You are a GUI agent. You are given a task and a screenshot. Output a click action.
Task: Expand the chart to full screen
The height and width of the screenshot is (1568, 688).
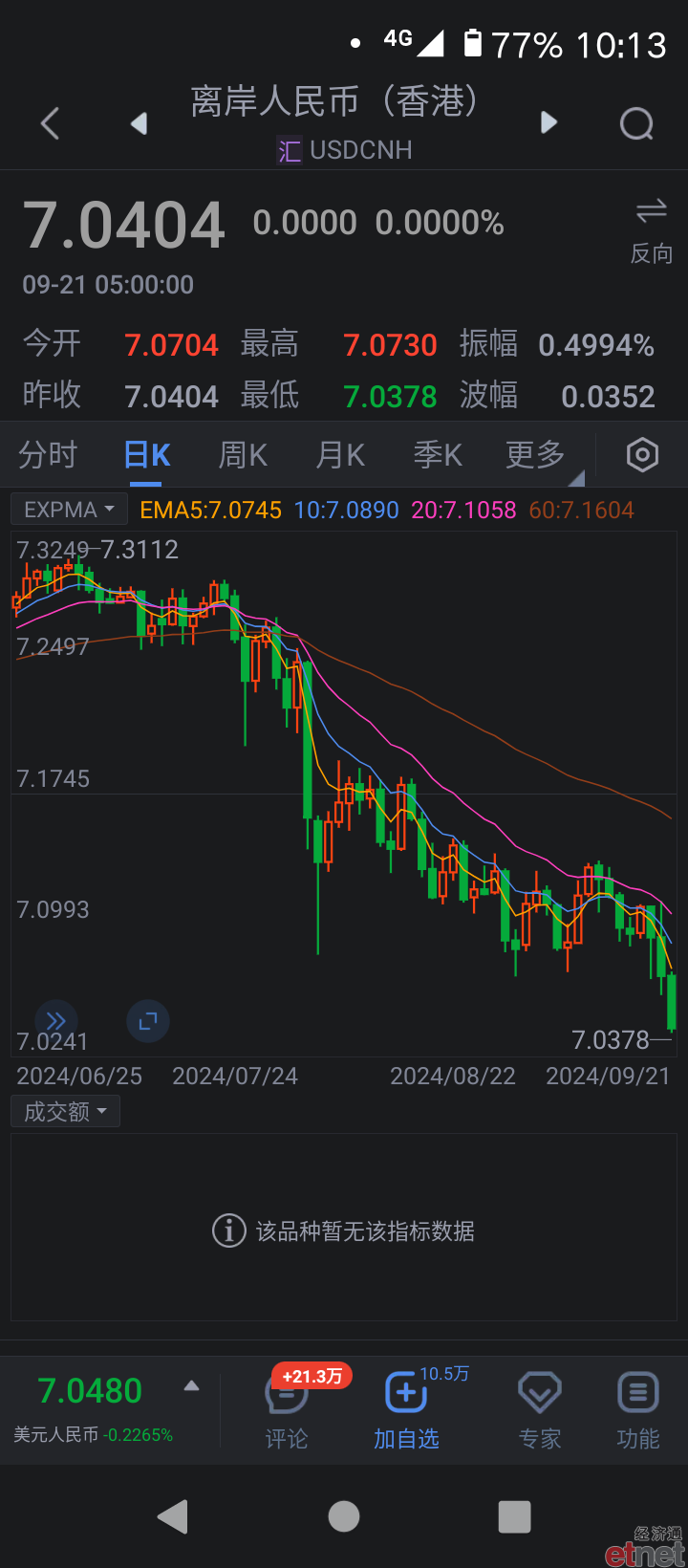point(148,1021)
